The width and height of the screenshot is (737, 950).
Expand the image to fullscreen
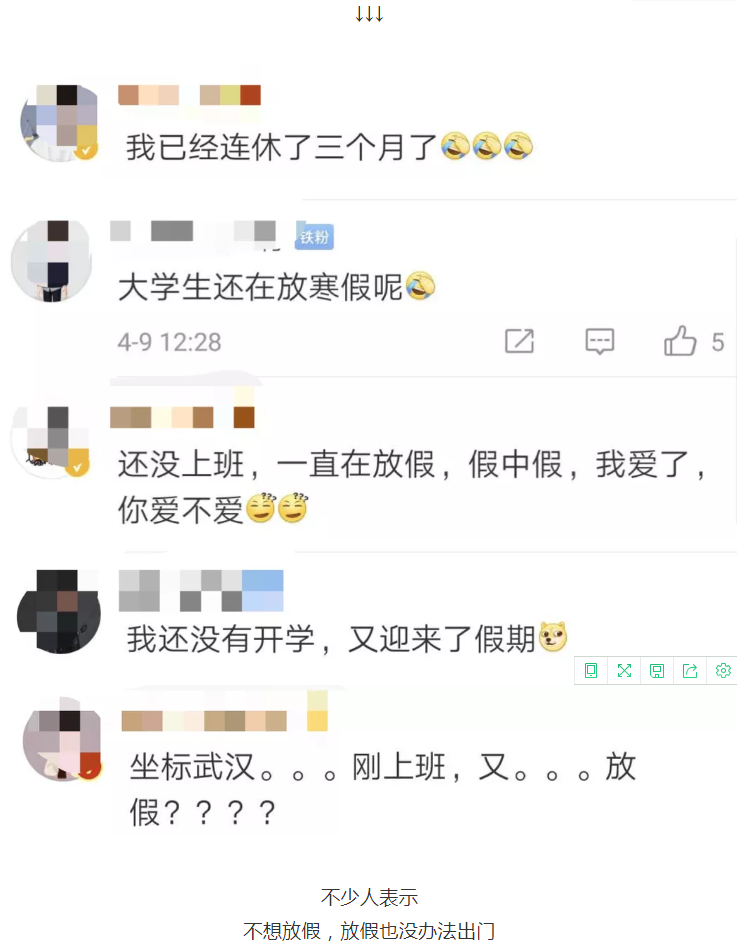(x=624, y=670)
